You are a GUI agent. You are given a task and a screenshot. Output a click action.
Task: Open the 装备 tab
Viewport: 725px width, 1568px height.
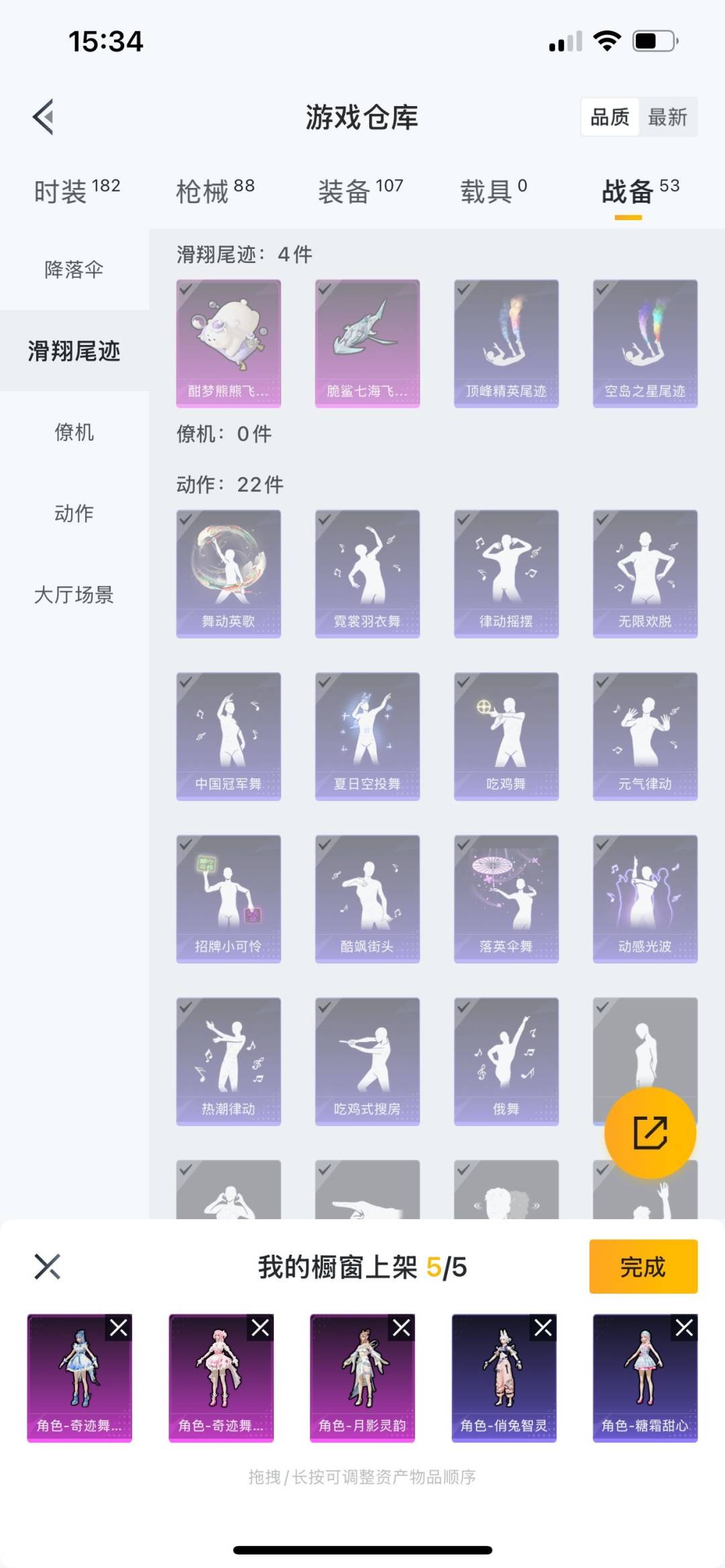point(360,191)
